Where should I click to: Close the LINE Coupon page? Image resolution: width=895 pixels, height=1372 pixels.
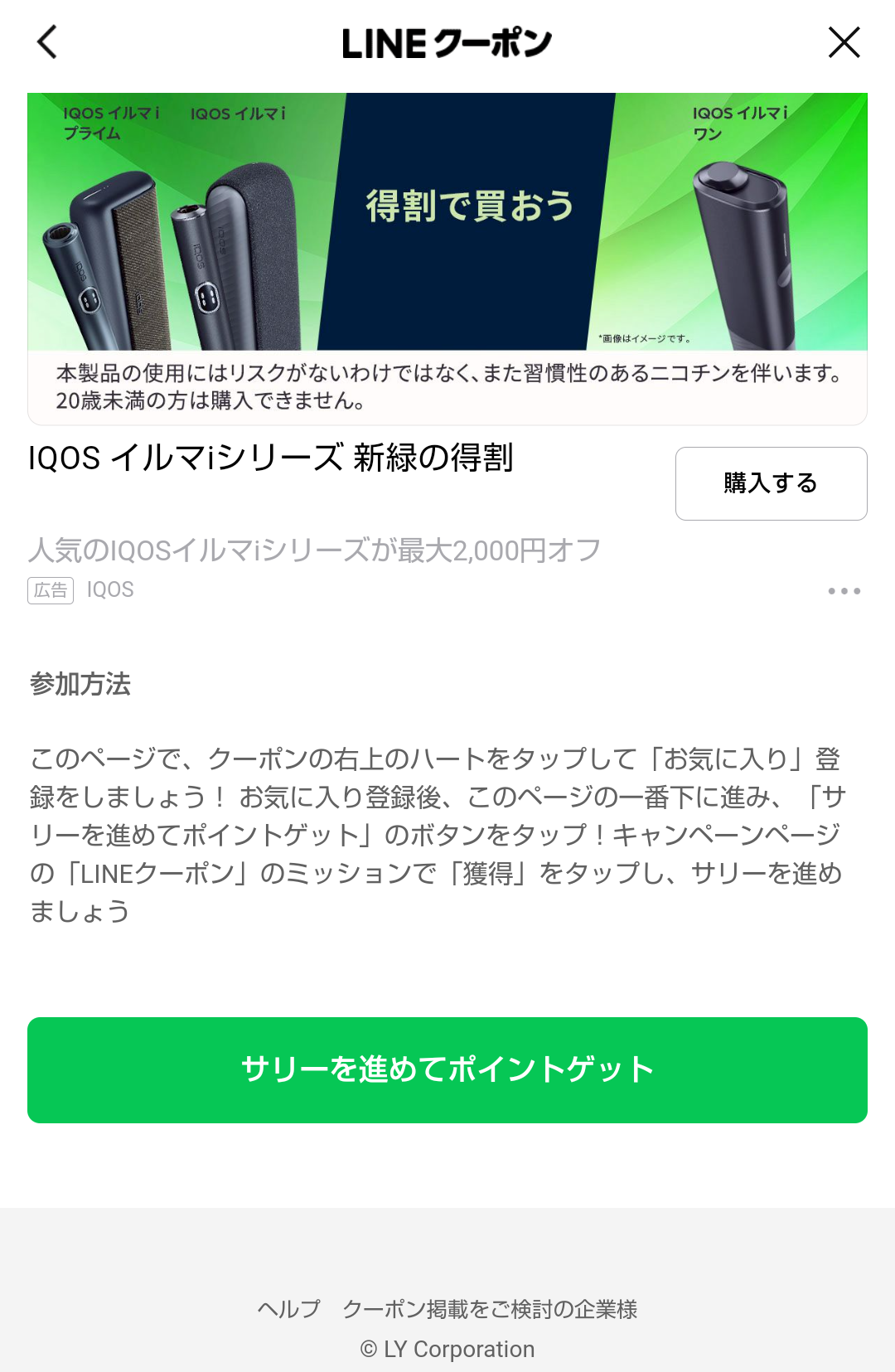(844, 42)
